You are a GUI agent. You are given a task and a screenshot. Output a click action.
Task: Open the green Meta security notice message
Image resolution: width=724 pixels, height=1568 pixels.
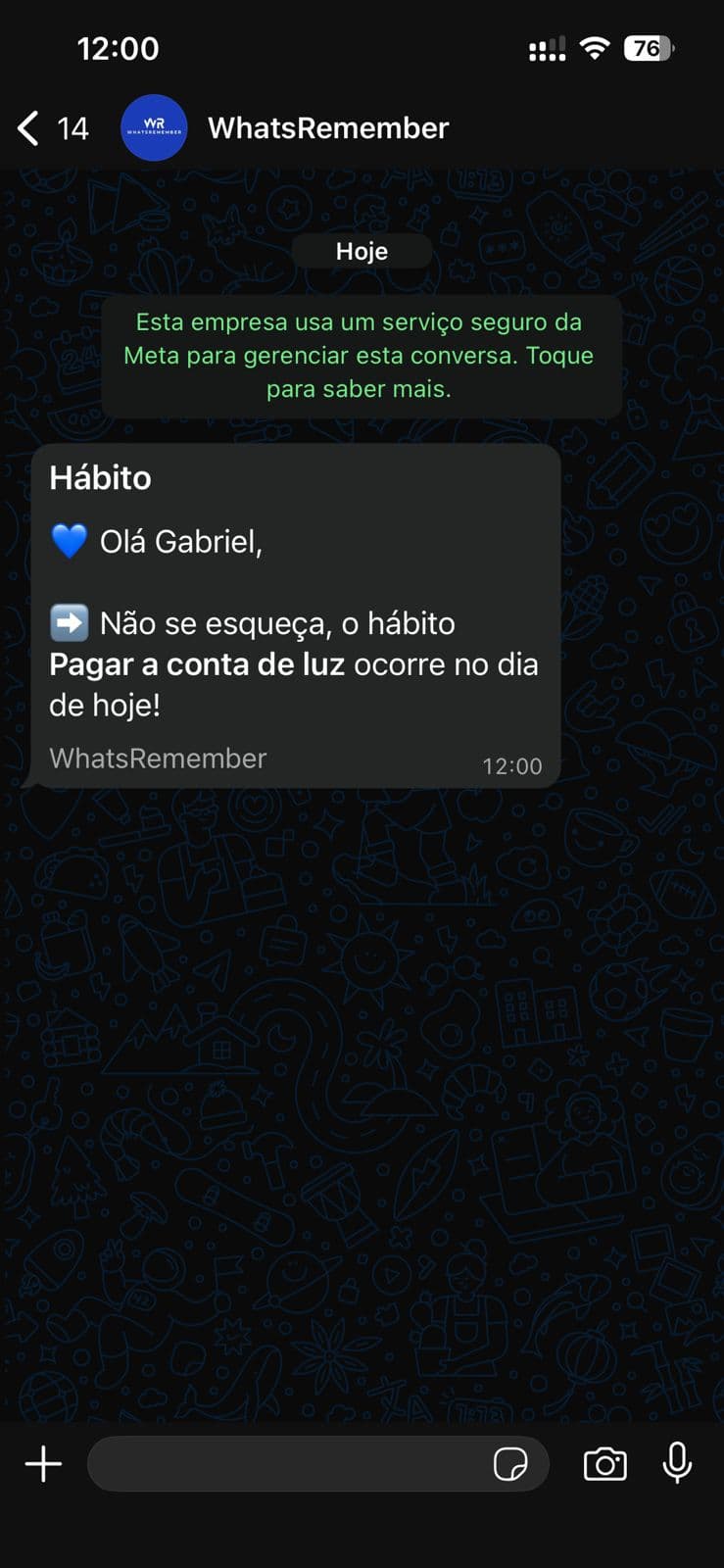pyautogui.click(x=362, y=355)
